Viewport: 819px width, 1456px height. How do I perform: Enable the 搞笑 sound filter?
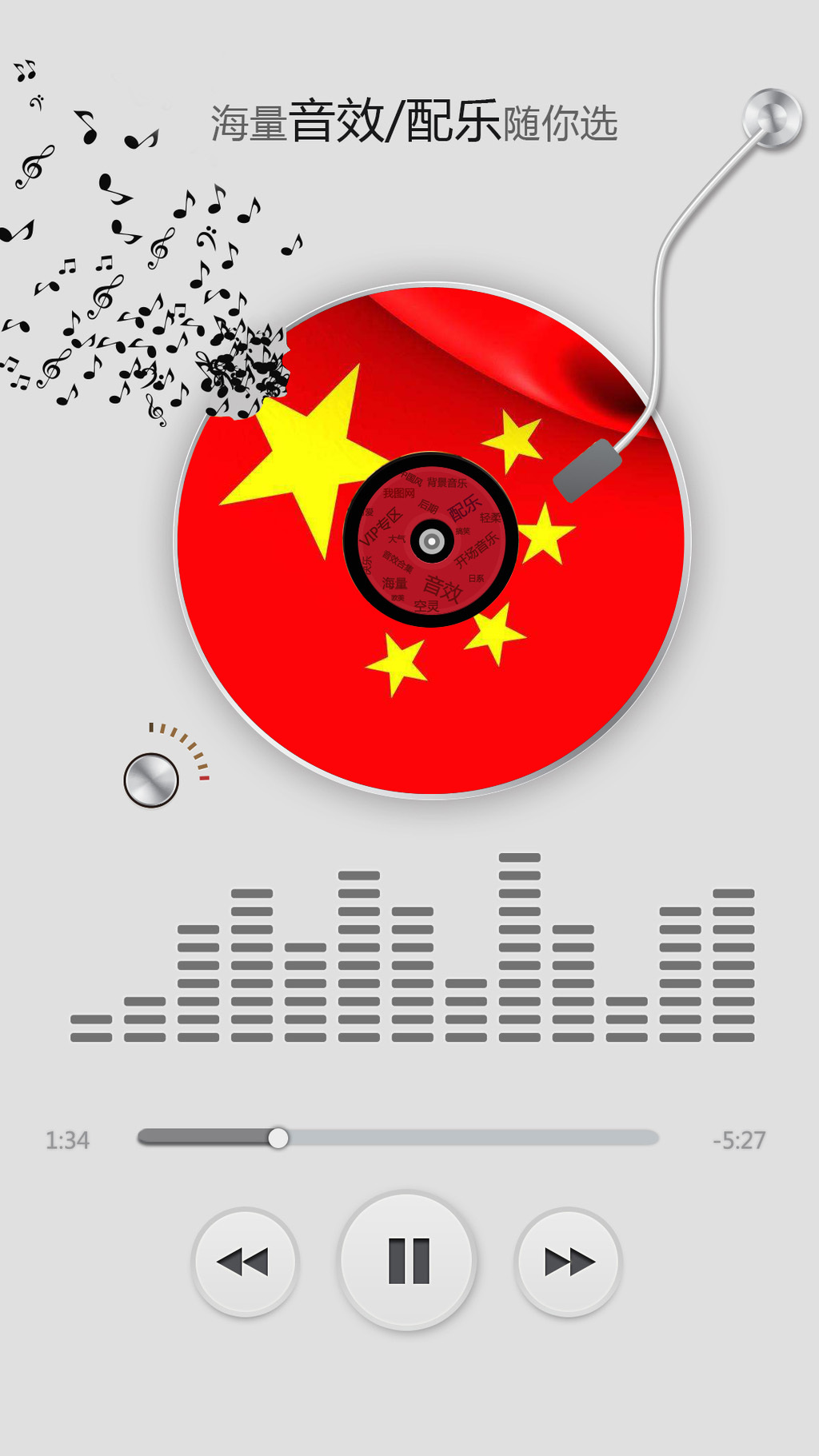[462, 531]
